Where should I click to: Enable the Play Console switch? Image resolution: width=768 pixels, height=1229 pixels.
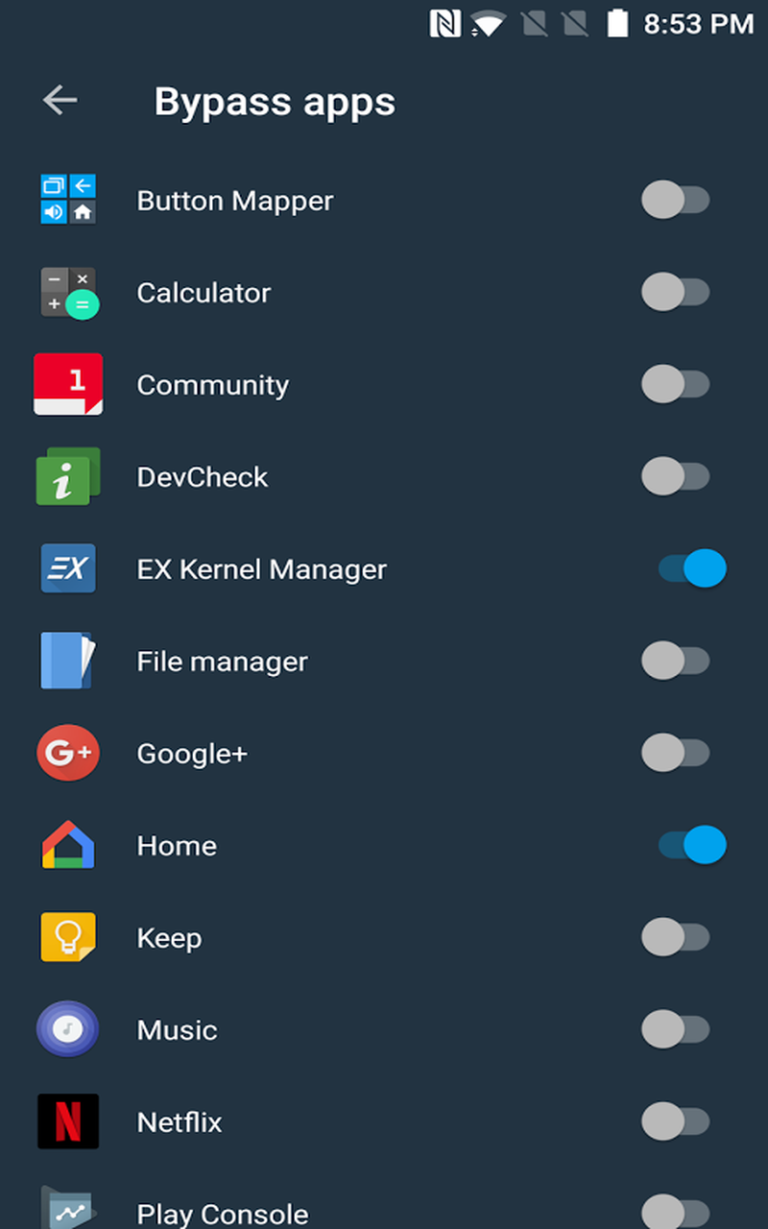click(x=675, y=1212)
